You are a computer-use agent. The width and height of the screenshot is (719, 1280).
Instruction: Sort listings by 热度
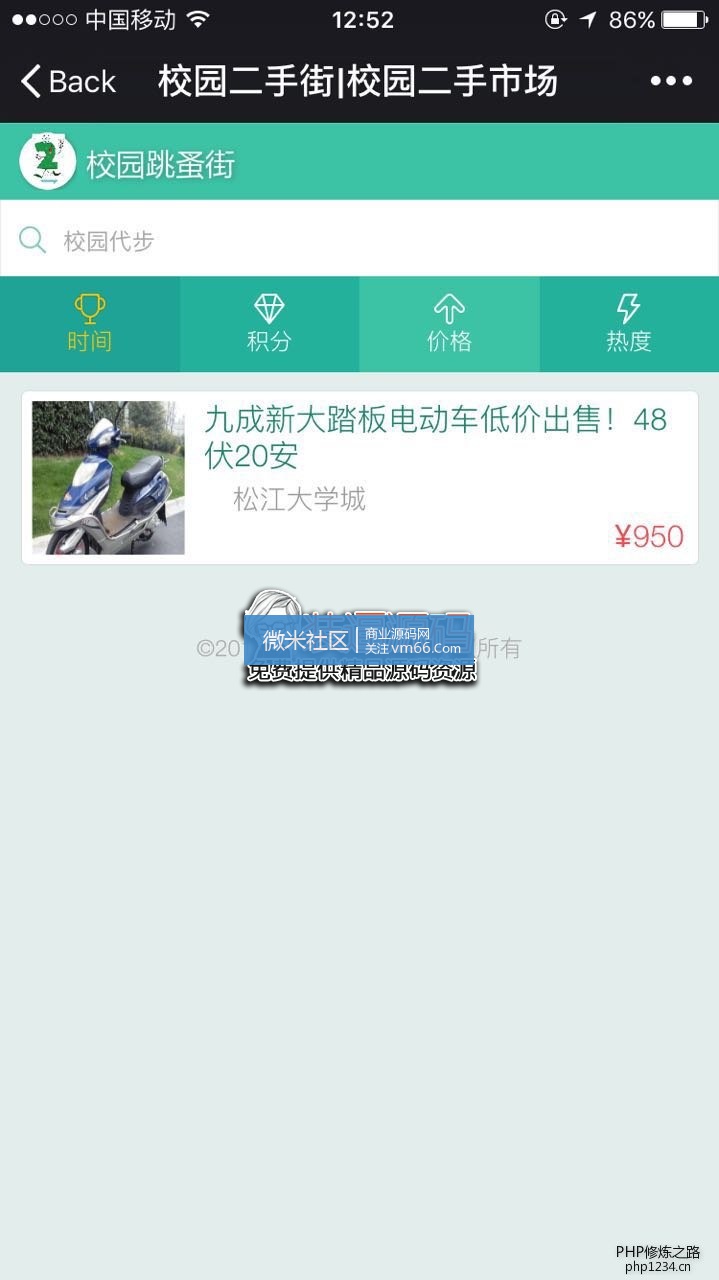pyautogui.click(x=628, y=324)
